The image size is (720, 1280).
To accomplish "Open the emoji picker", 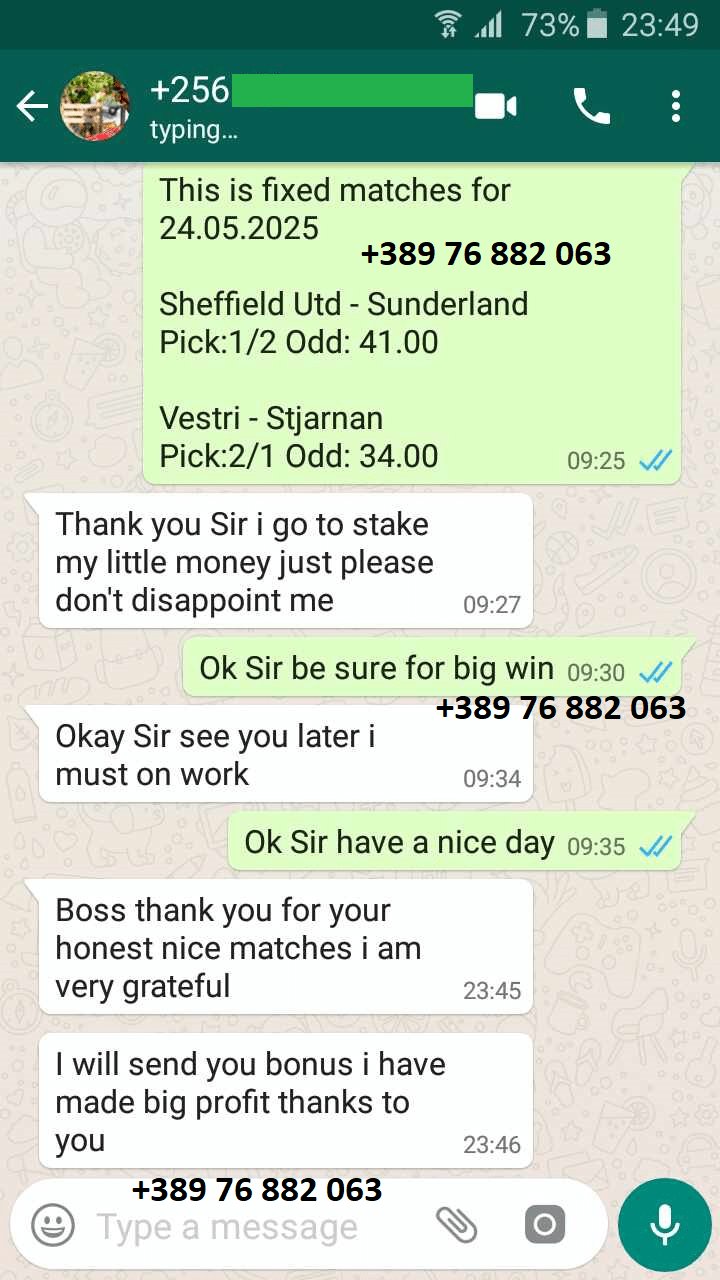I will [52, 1225].
